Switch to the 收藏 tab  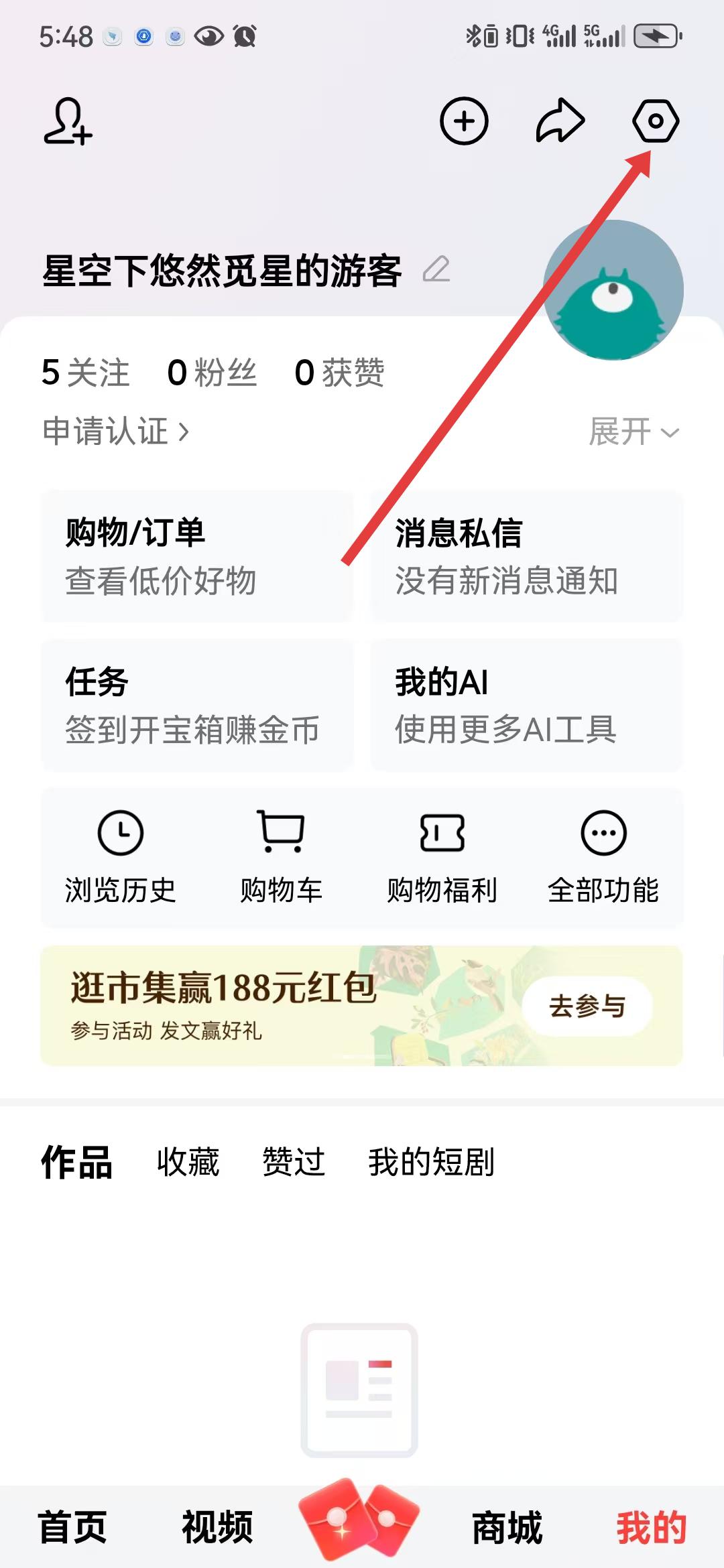tap(188, 1162)
